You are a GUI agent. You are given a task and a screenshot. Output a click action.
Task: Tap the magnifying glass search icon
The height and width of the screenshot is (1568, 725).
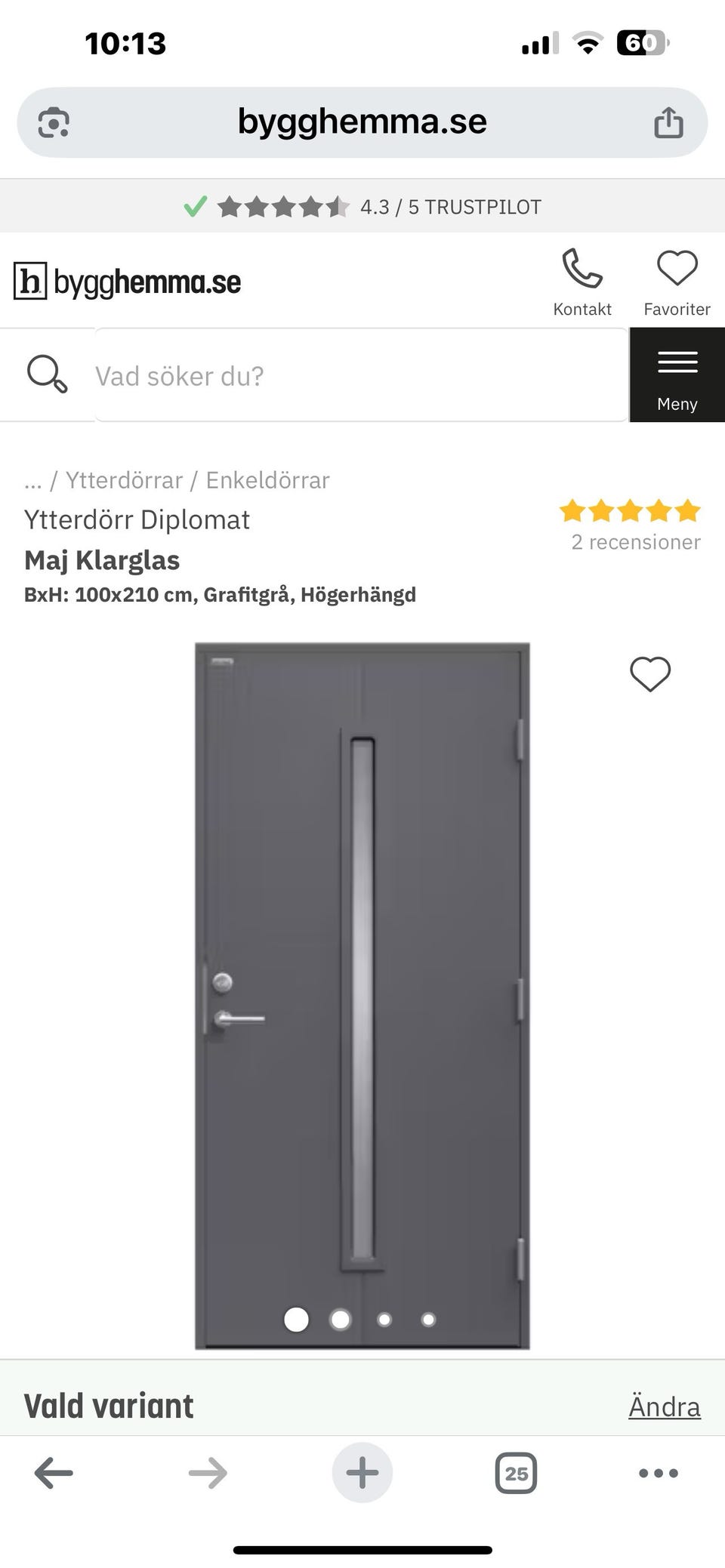click(x=47, y=374)
